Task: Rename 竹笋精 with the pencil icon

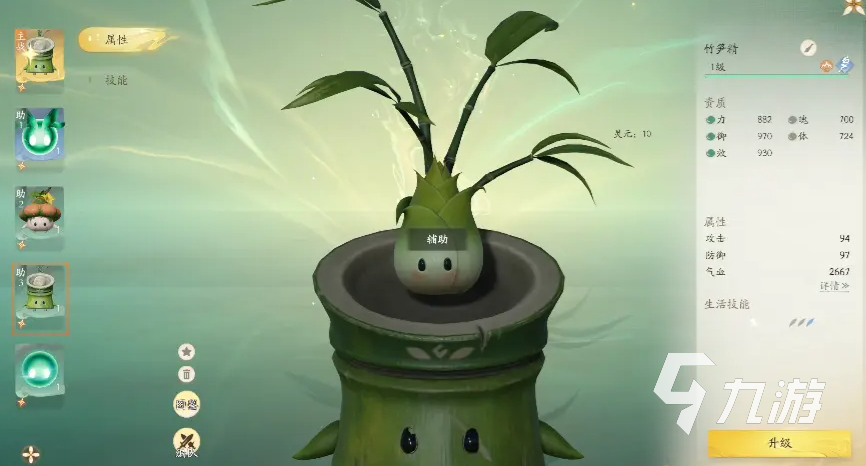Action: pyautogui.click(x=808, y=48)
